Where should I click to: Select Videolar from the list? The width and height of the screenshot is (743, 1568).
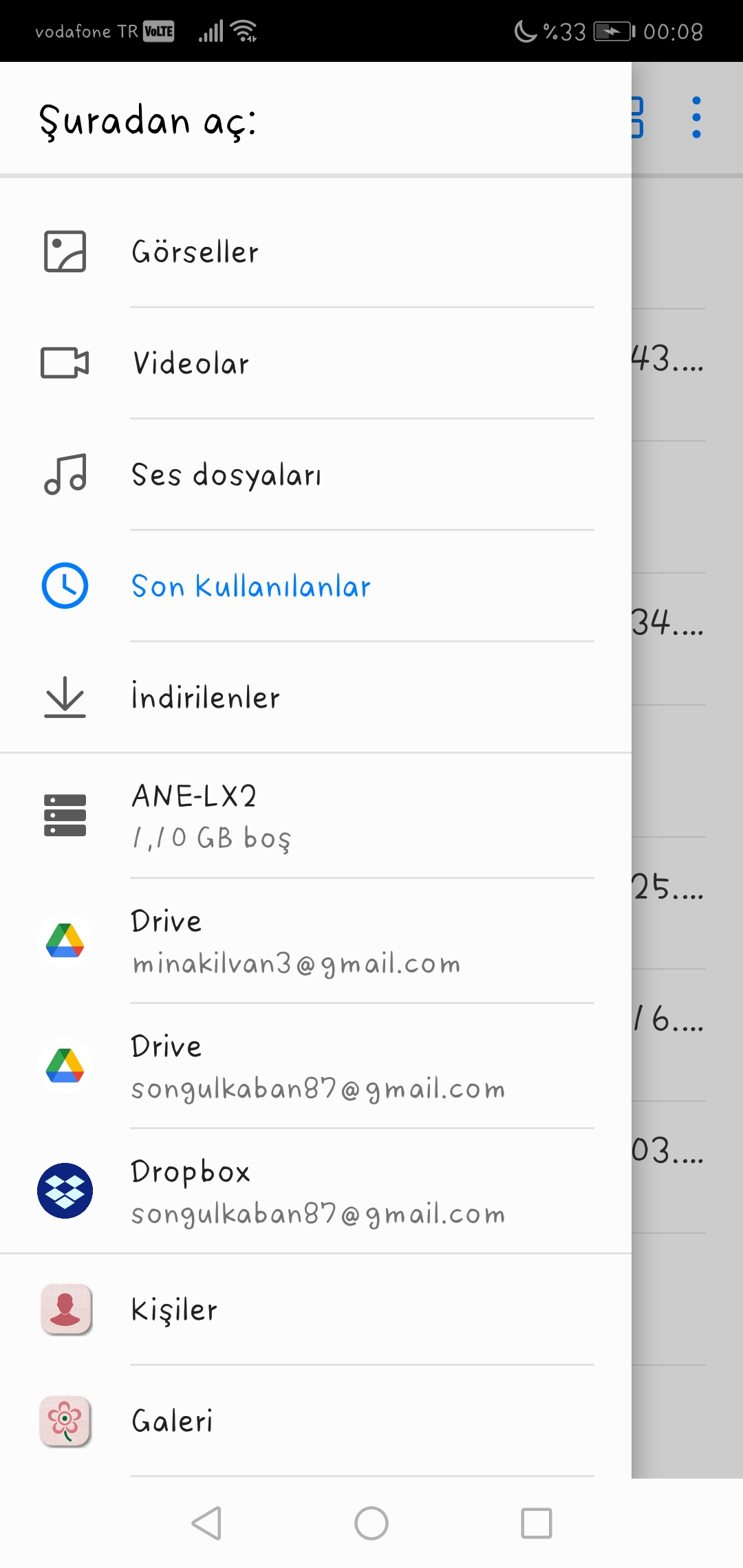(316, 363)
